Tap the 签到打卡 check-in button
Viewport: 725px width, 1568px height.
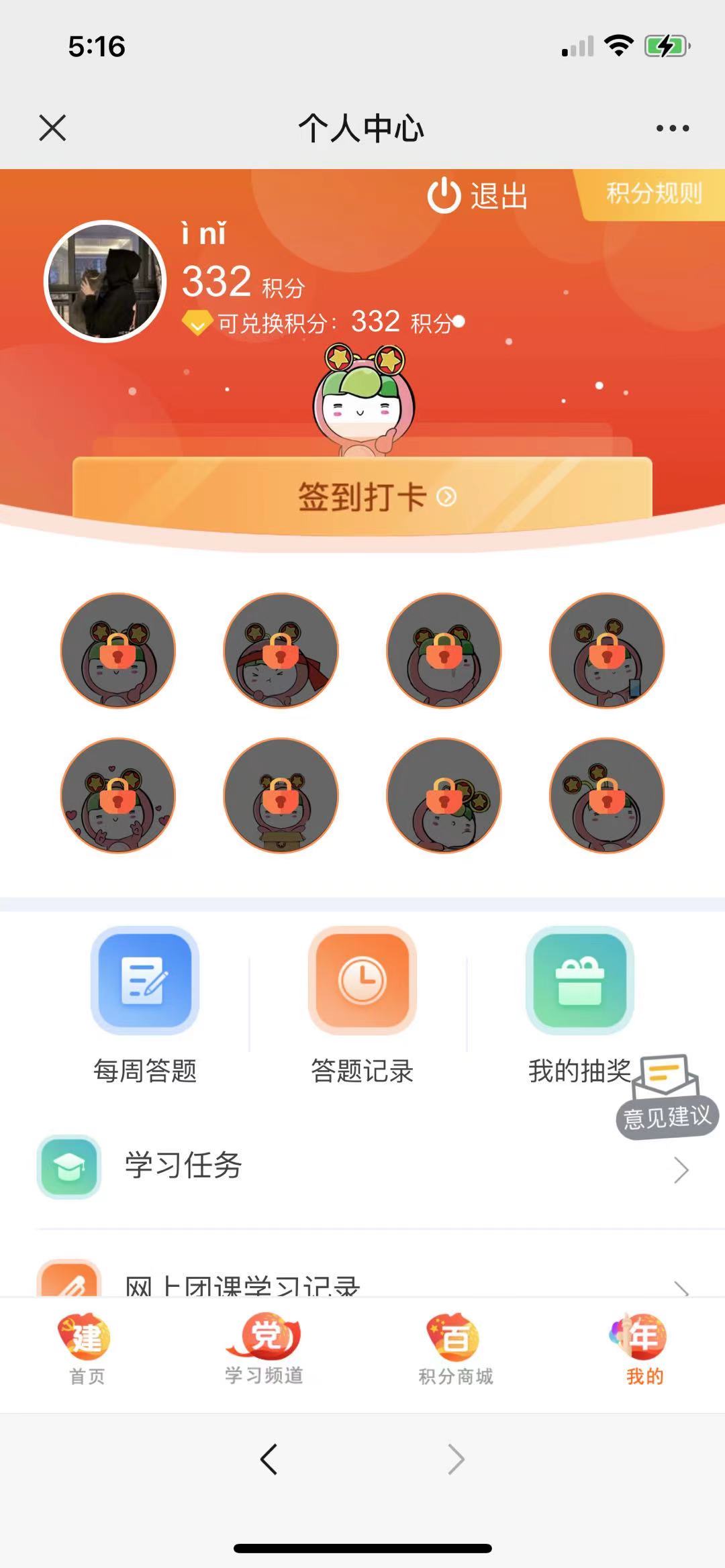coord(362,496)
